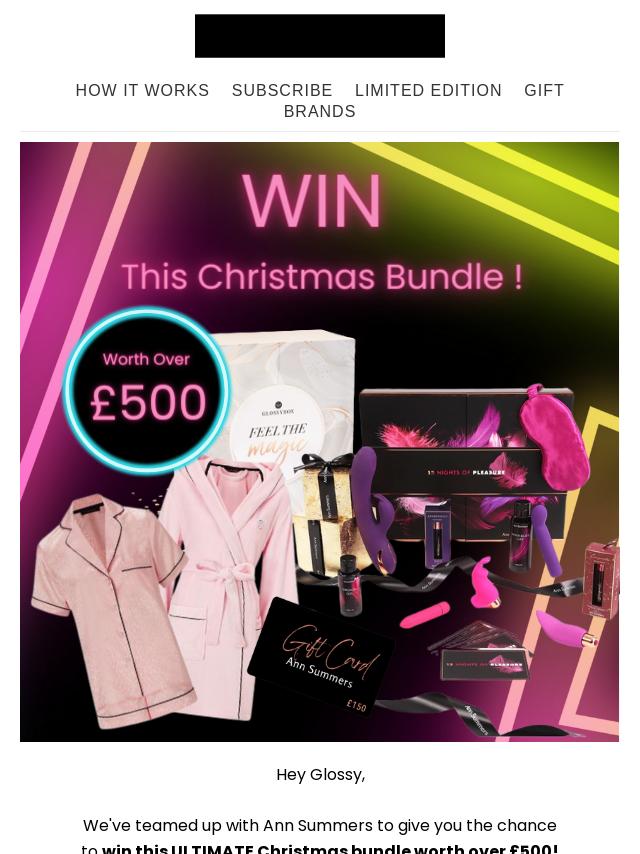Go to the SUBSCRIBE page
Image resolution: width=640 pixels, height=854 pixels.
tap(282, 90)
